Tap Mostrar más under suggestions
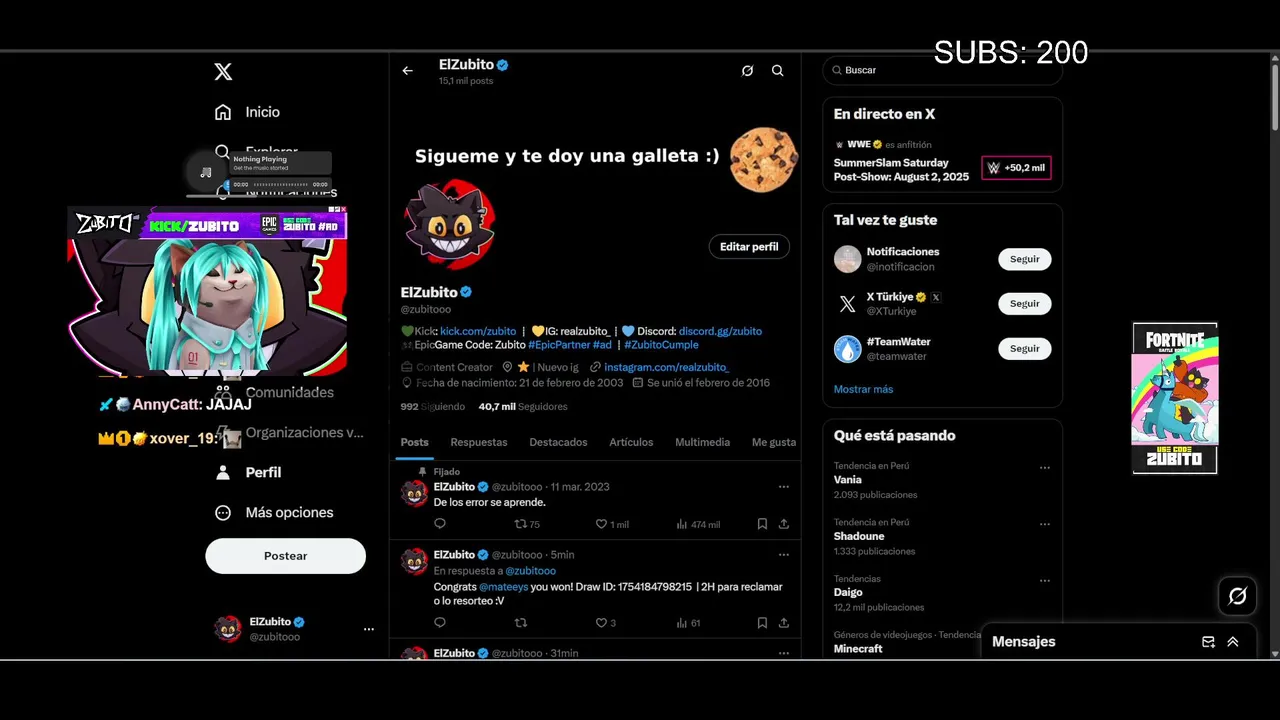 pyautogui.click(x=863, y=389)
